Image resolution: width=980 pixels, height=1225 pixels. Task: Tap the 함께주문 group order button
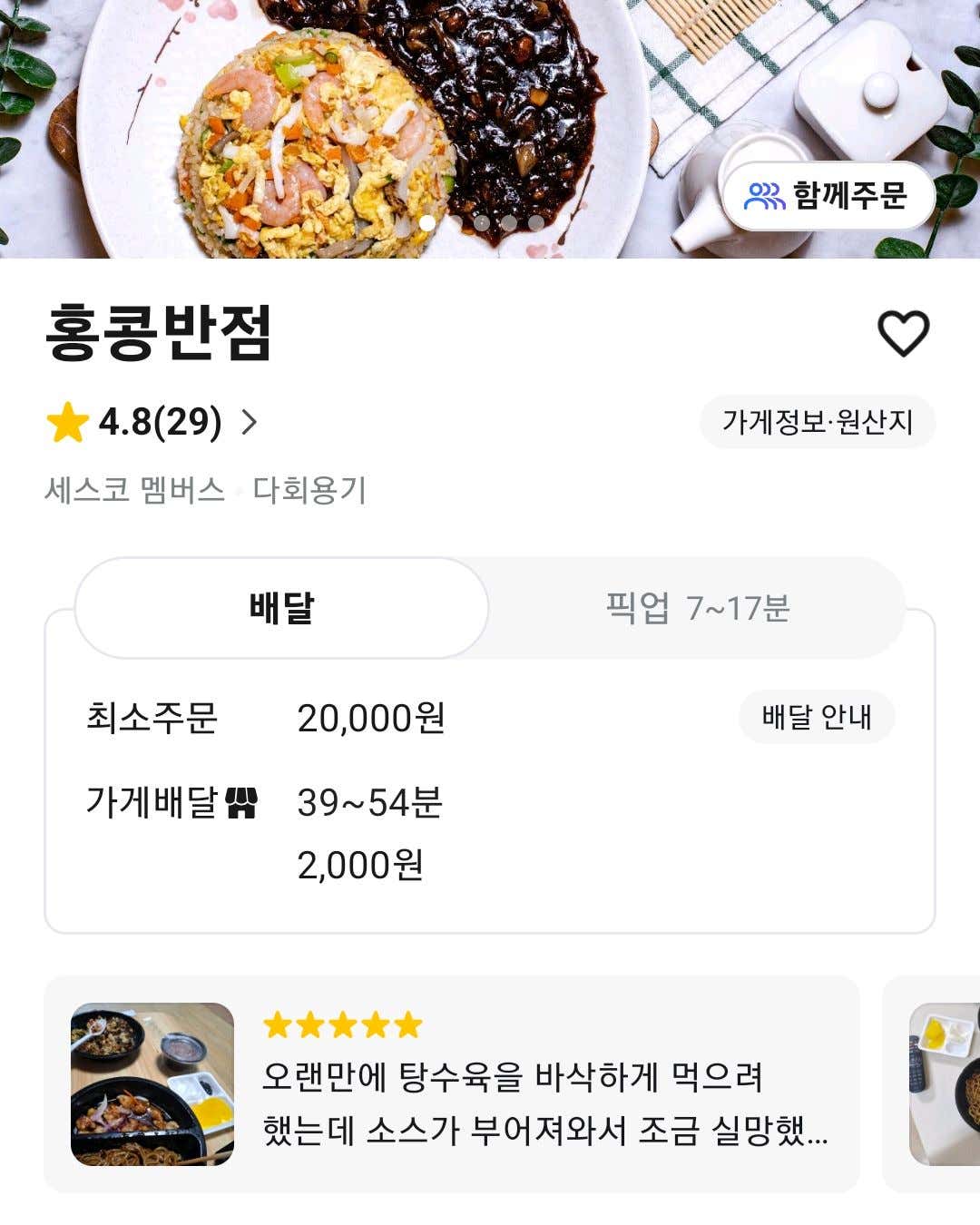827,196
